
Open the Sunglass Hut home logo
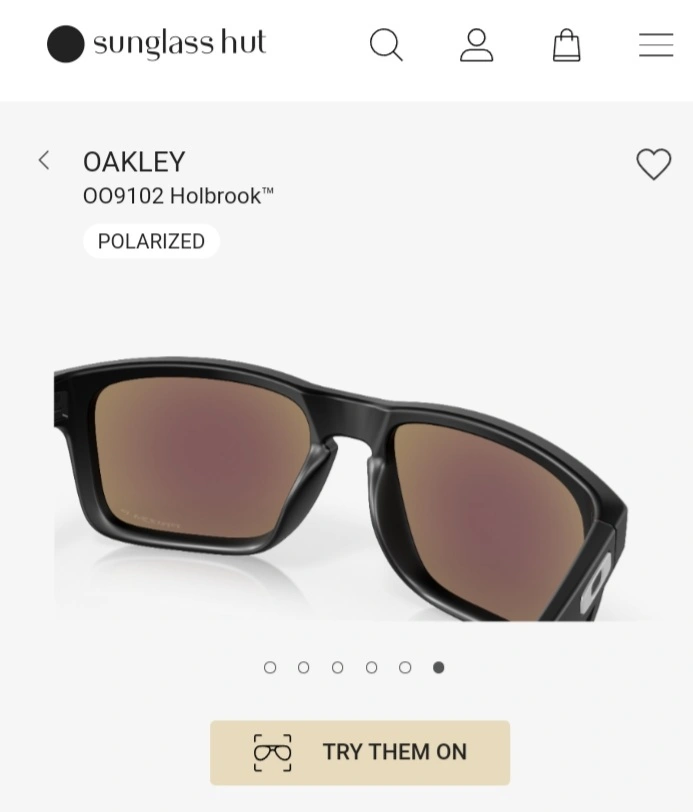[157, 44]
